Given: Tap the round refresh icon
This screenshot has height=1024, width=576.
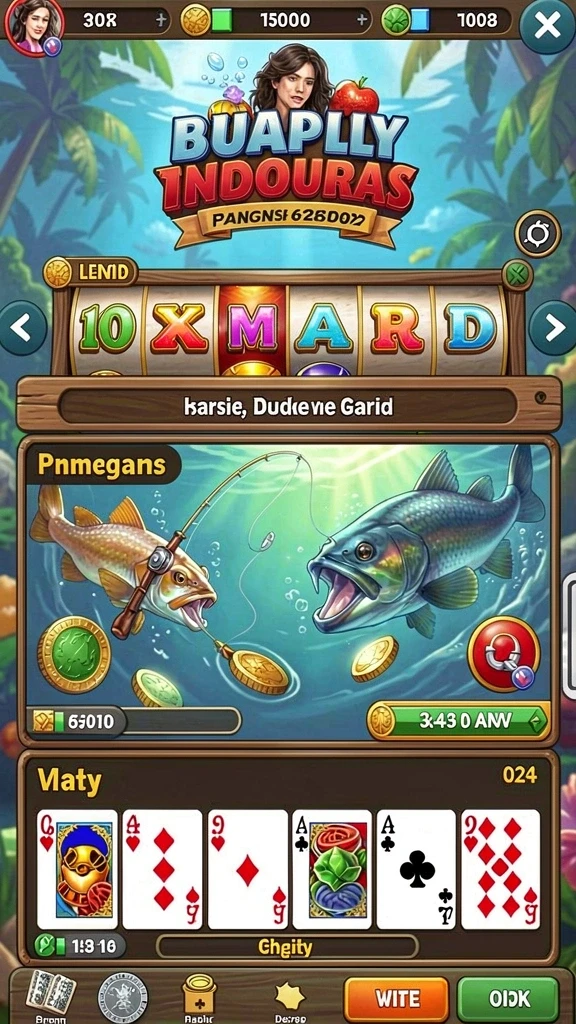Looking at the screenshot, I should point(537,233).
